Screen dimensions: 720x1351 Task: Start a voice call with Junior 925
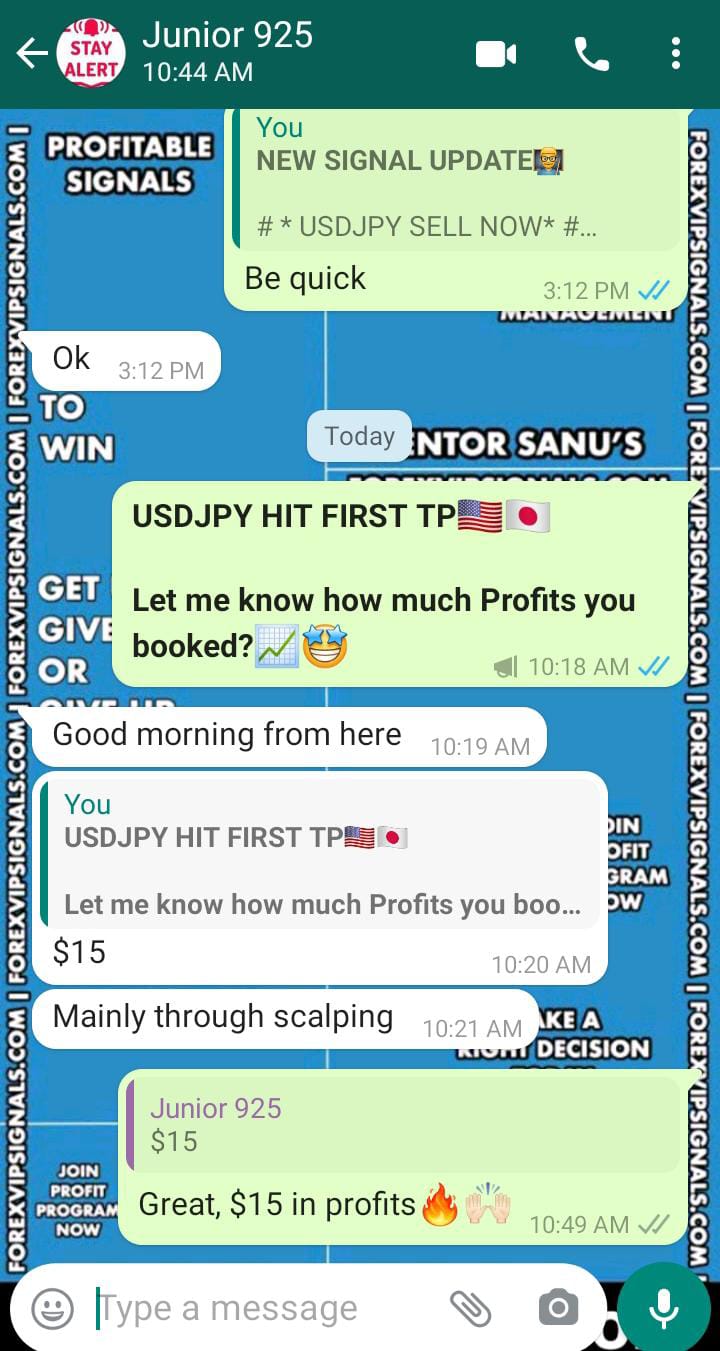[591, 54]
